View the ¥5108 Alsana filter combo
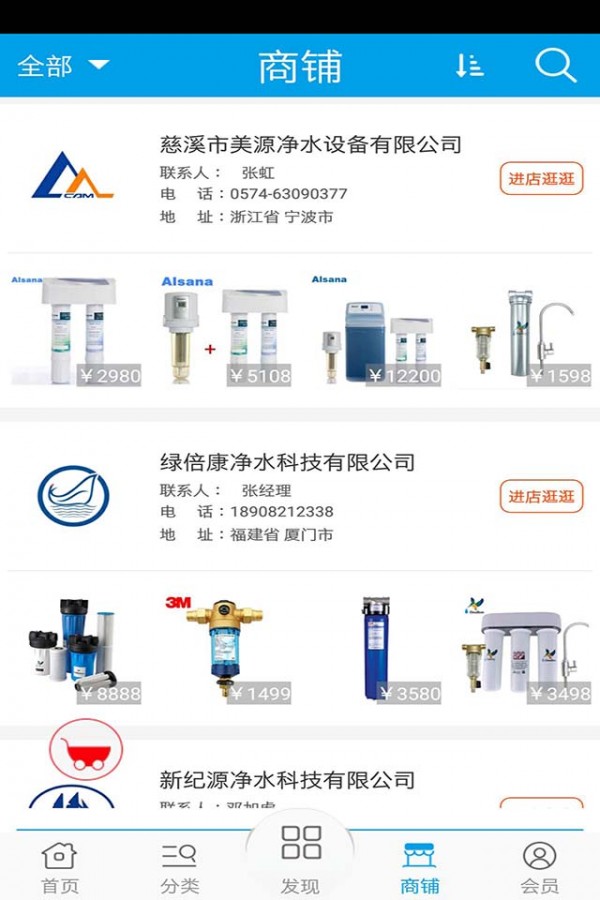Viewport: 600px width, 900px height. click(x=226, y=330)
